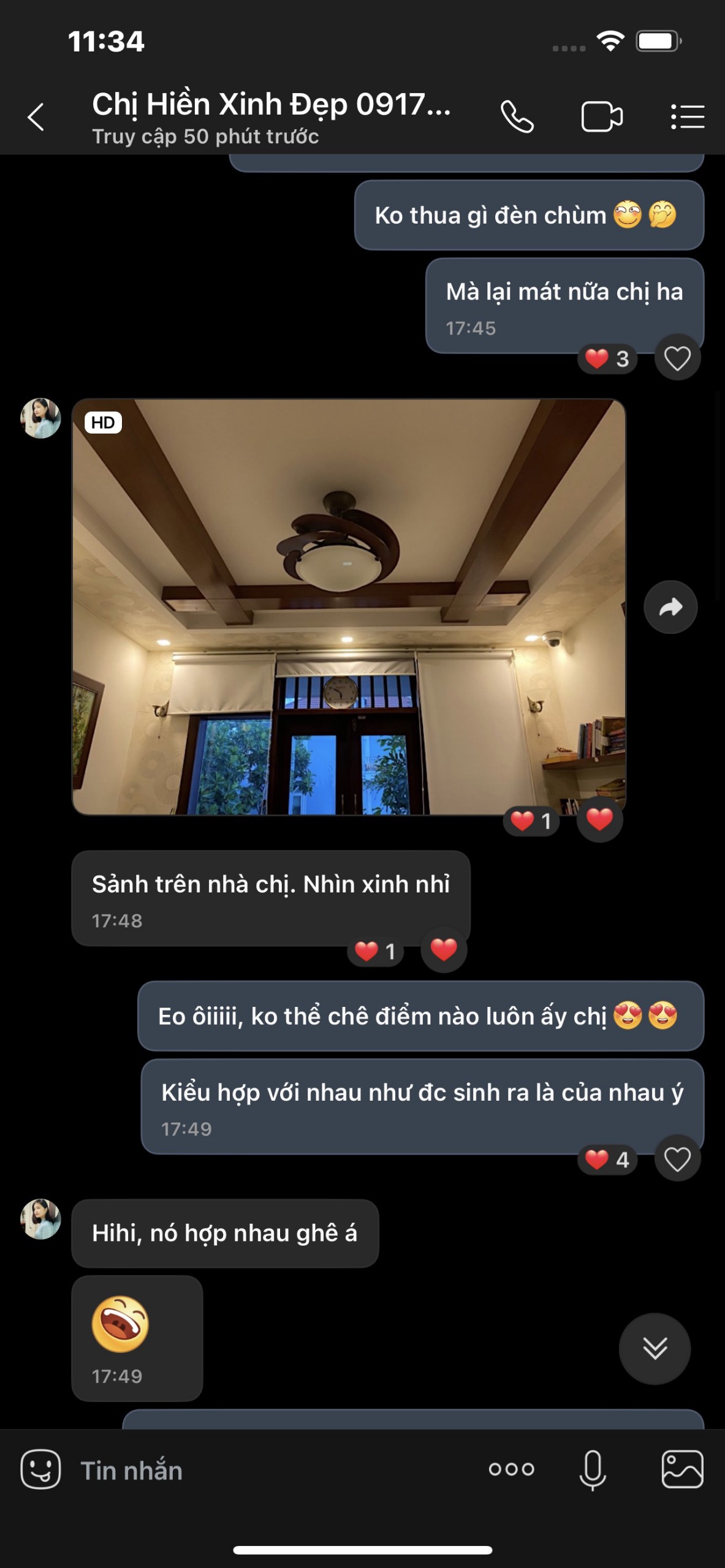Open the photo gallery to send an image
Image resolution: width=725 pixels, height=1568 pixels.
[x=682, y=1469]
